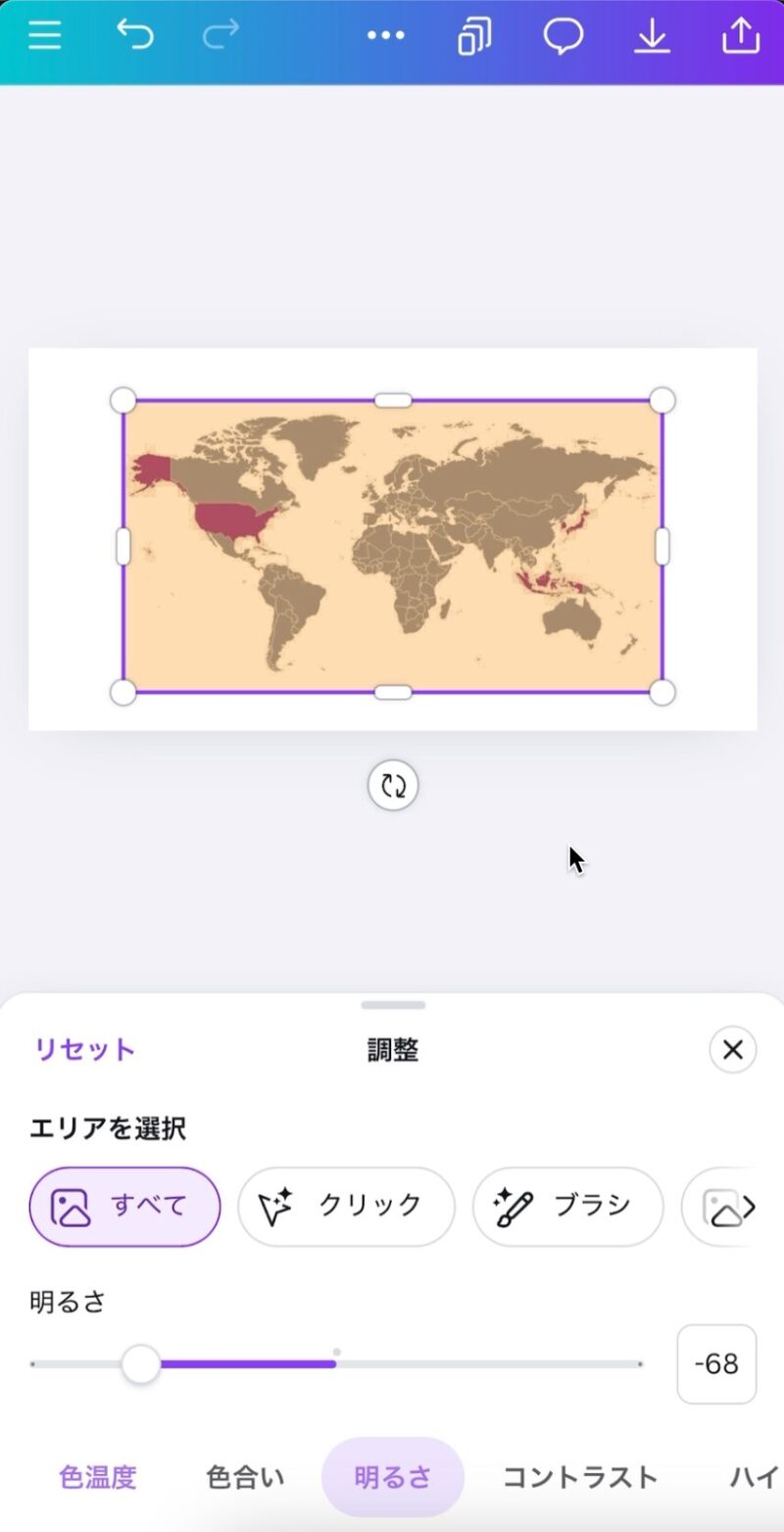Download the design
This screenshot has width=784, height=1532.
652,36
